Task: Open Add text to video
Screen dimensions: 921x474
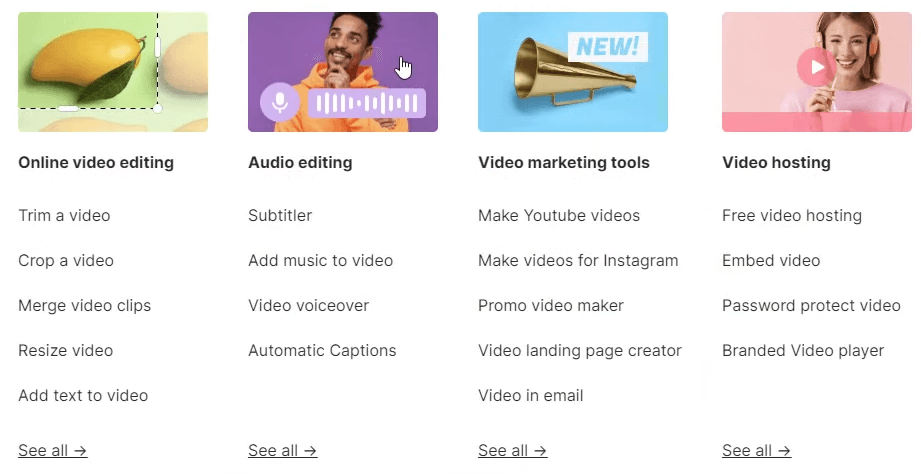Action: coord(83,396)
